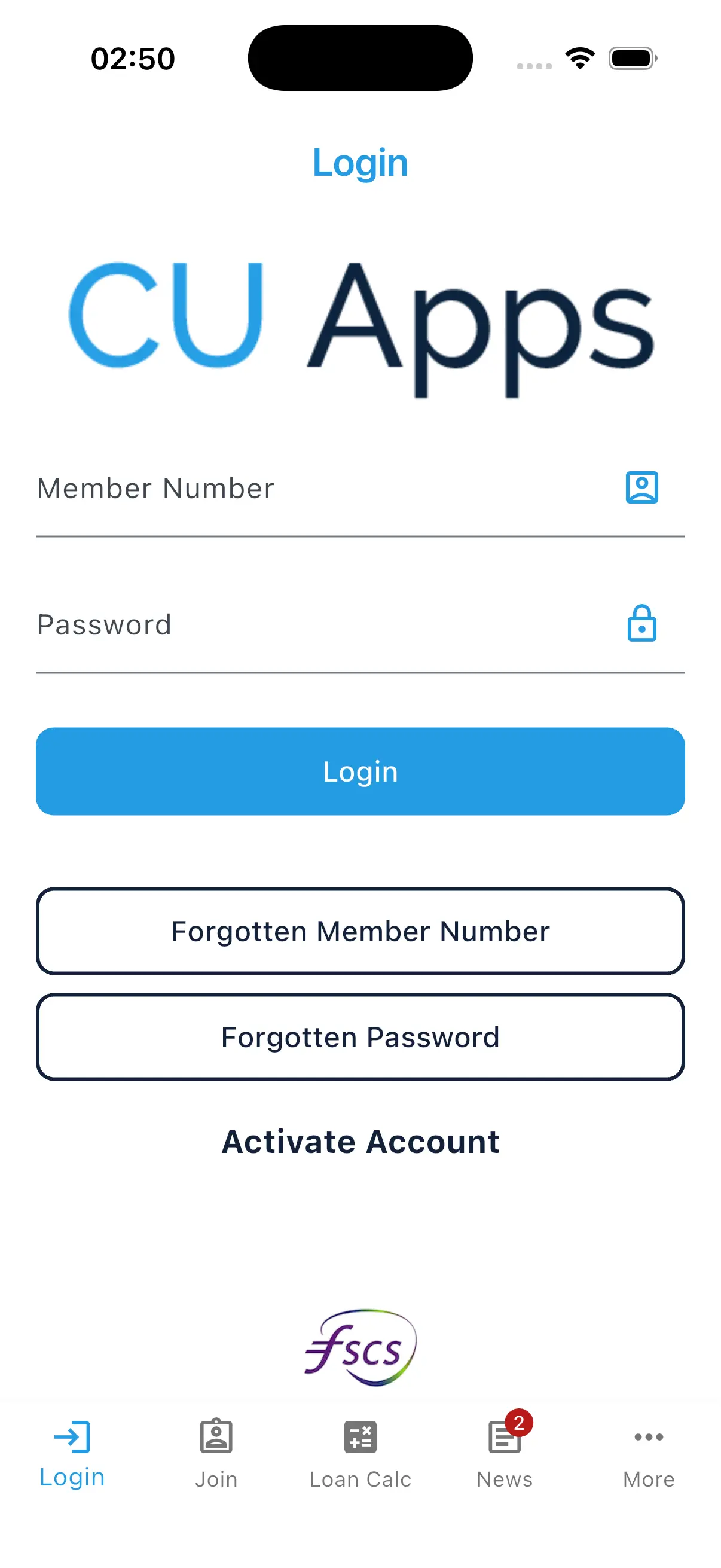Select the Login arrow icon in bottom bar
Screen dimensions: 721x1568
pyautogui.click(x=72, y=1437)
